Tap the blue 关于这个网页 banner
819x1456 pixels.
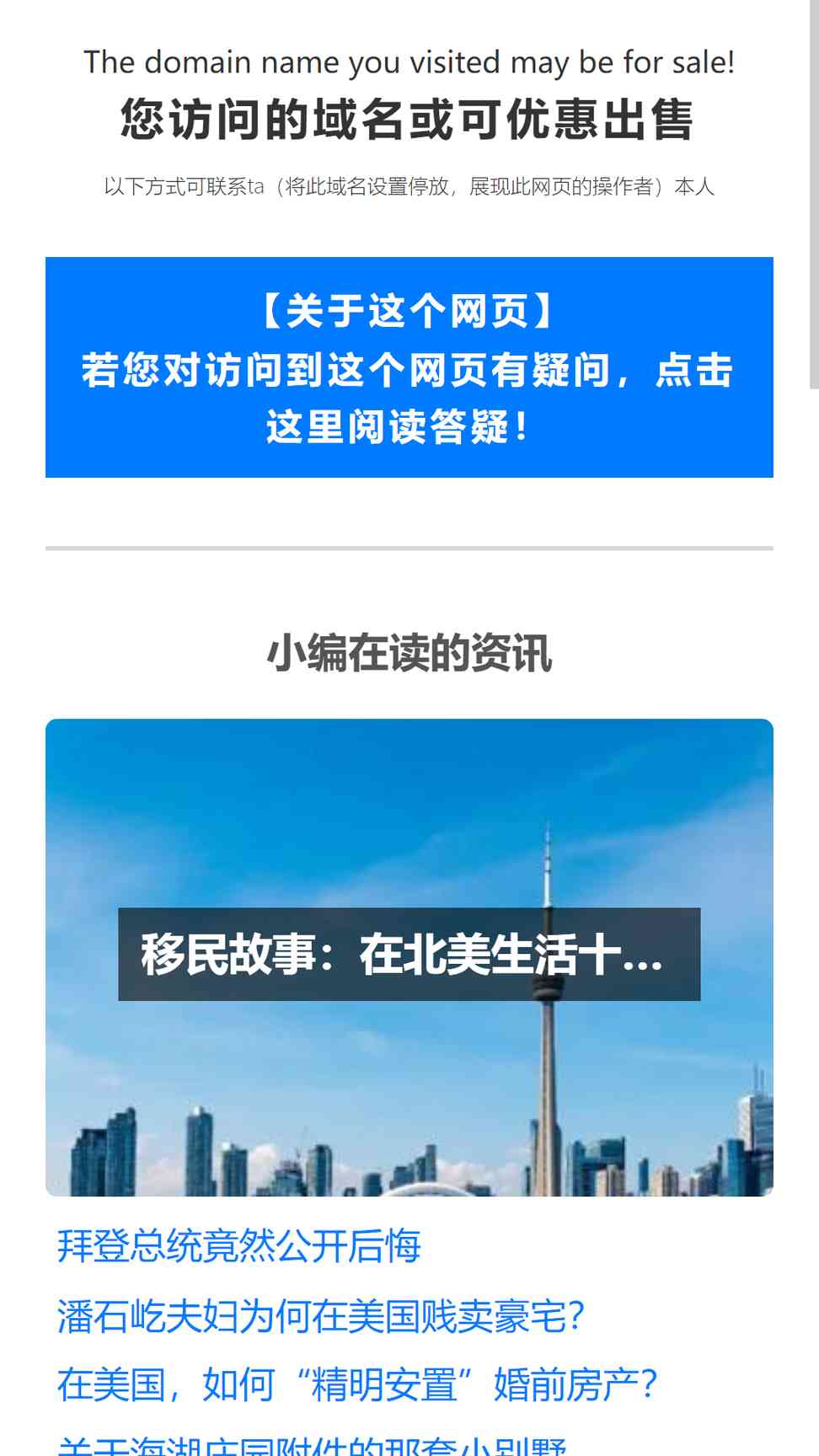(x=409, y=367)
